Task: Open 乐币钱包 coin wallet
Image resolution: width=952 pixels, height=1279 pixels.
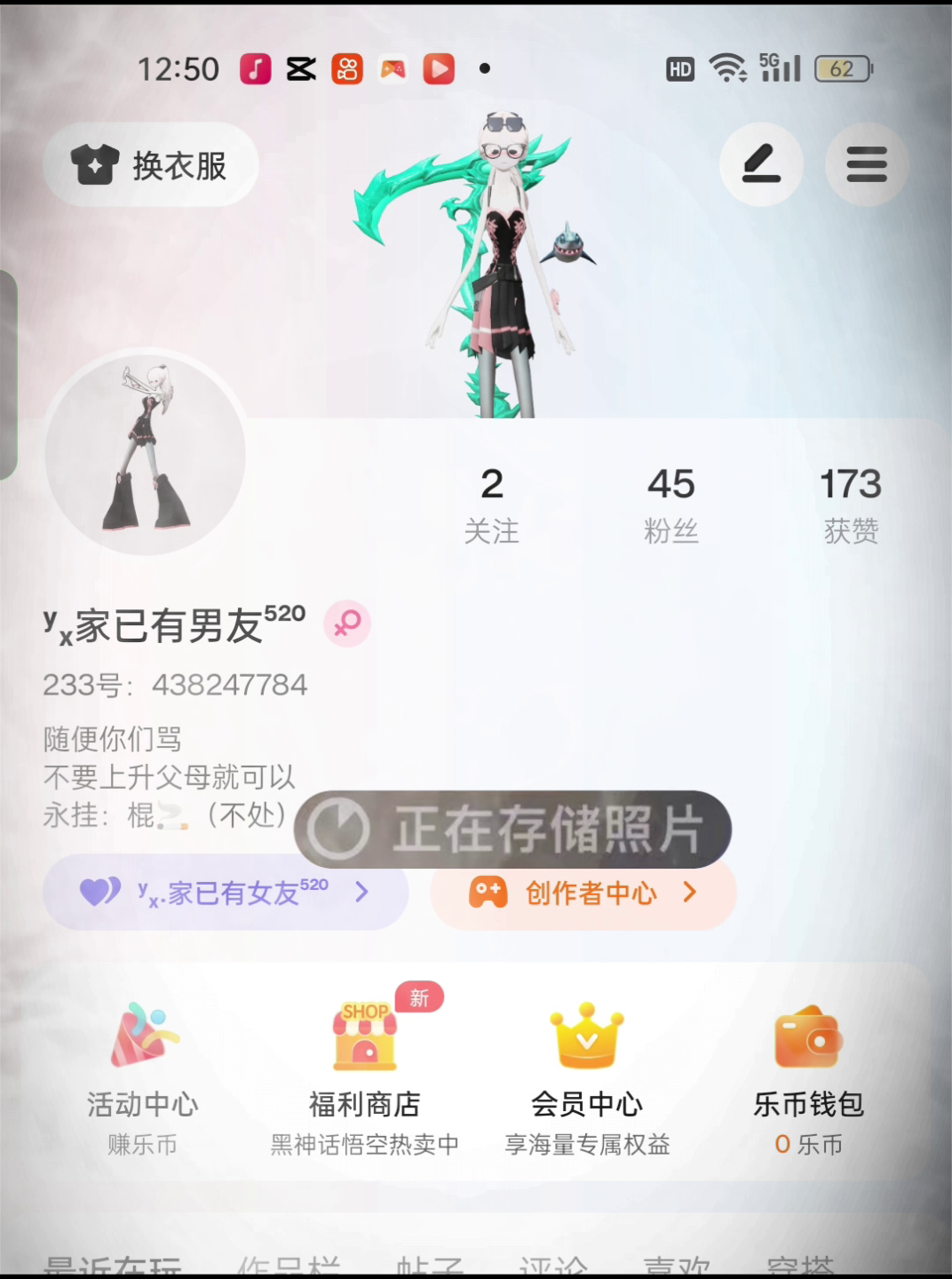Action: (x=808, y=1076)
